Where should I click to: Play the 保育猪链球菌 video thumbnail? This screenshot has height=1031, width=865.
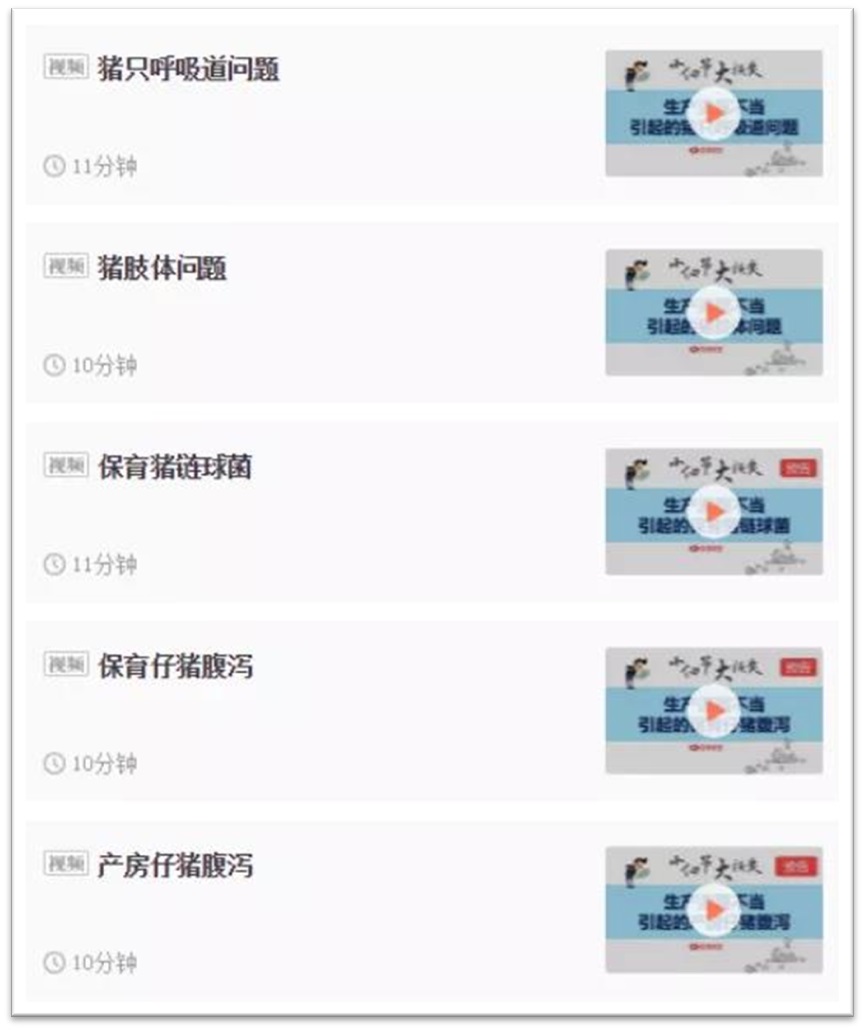tap(714, 511)
